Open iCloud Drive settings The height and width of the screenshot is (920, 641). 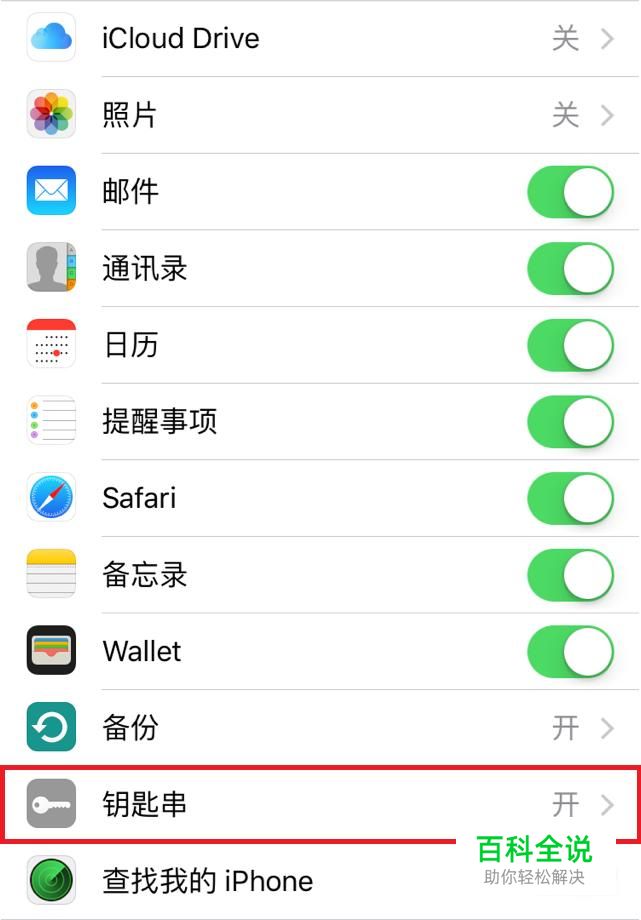point(320,39)
